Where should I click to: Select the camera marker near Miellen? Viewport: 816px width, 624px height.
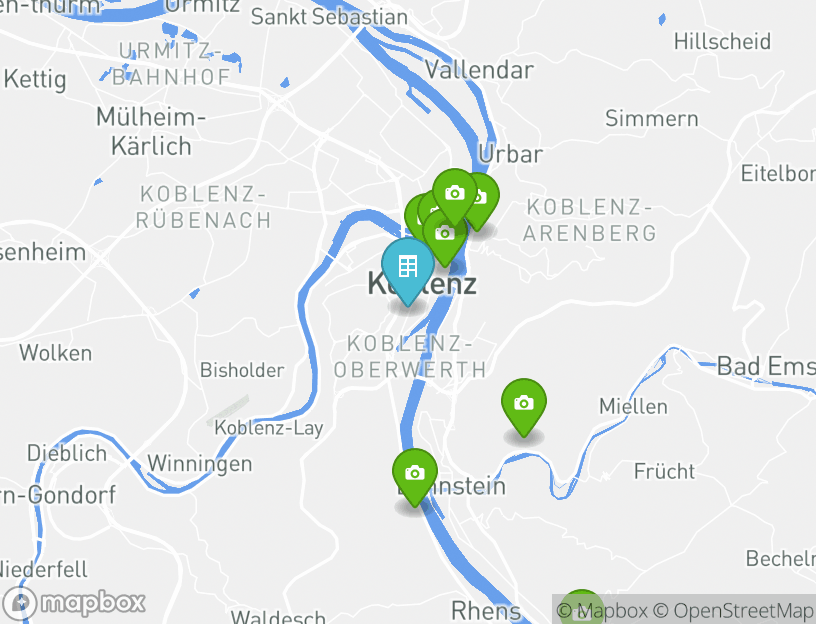pyautogui.click(x=523, y=403)
